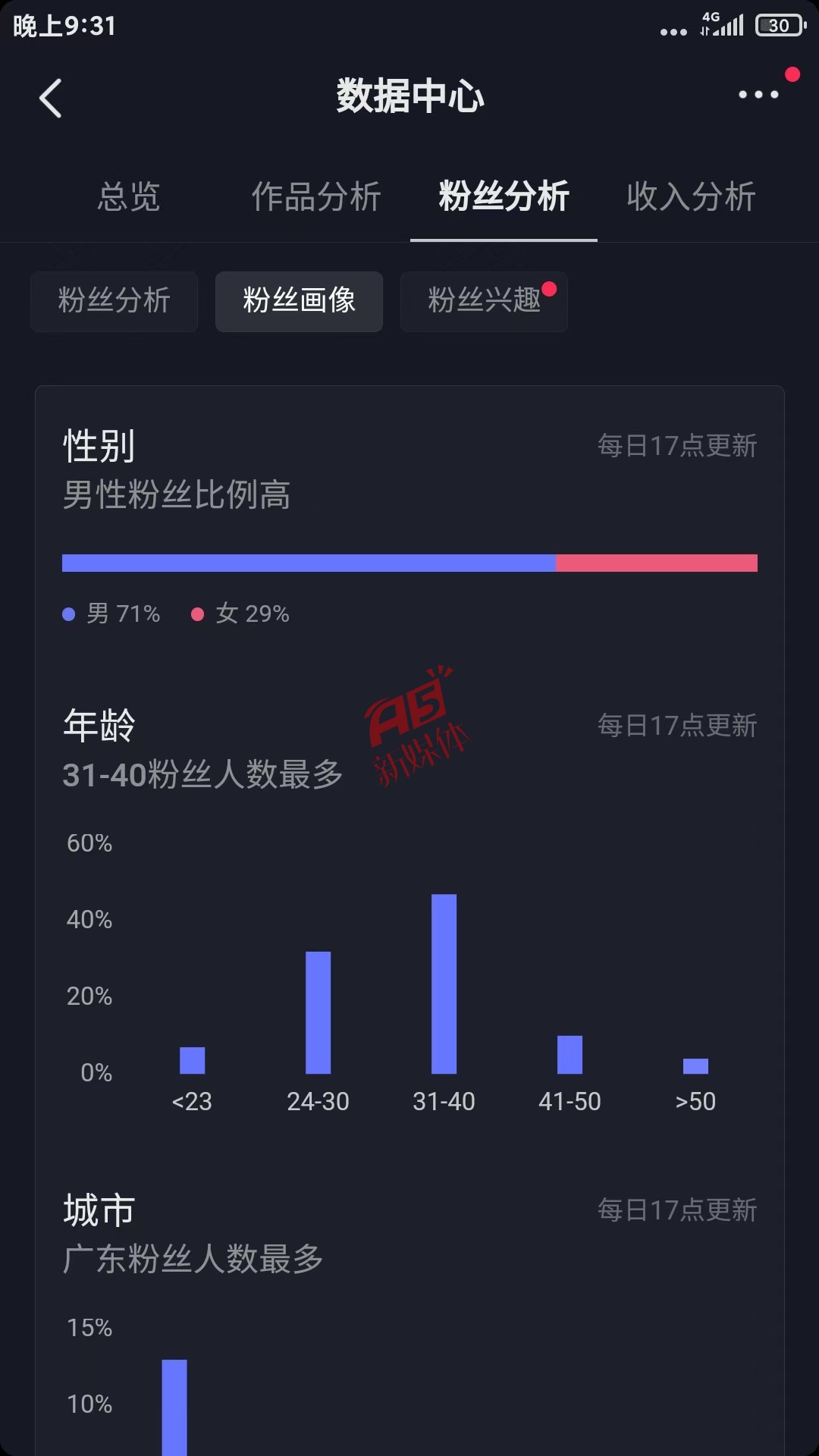Select the 粉丝分析 chip

pyautogui.click(x=115, y=301)
